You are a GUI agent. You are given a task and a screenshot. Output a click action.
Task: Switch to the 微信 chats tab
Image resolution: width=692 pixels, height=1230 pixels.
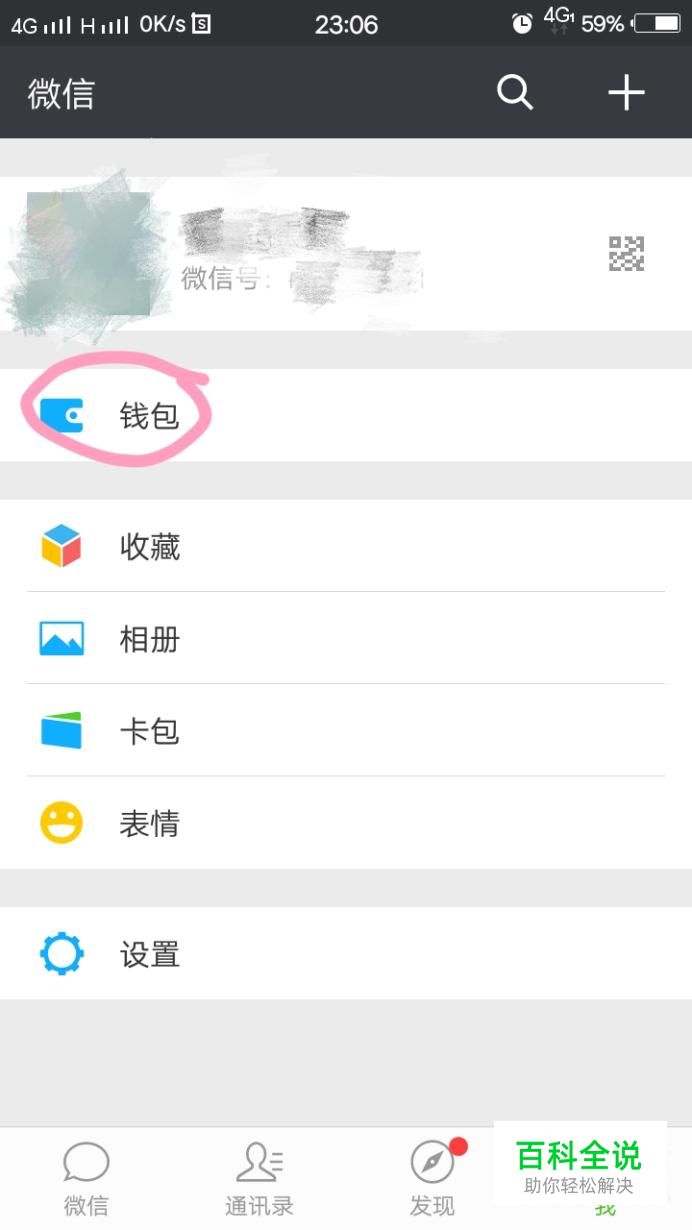click(86, 1178)
